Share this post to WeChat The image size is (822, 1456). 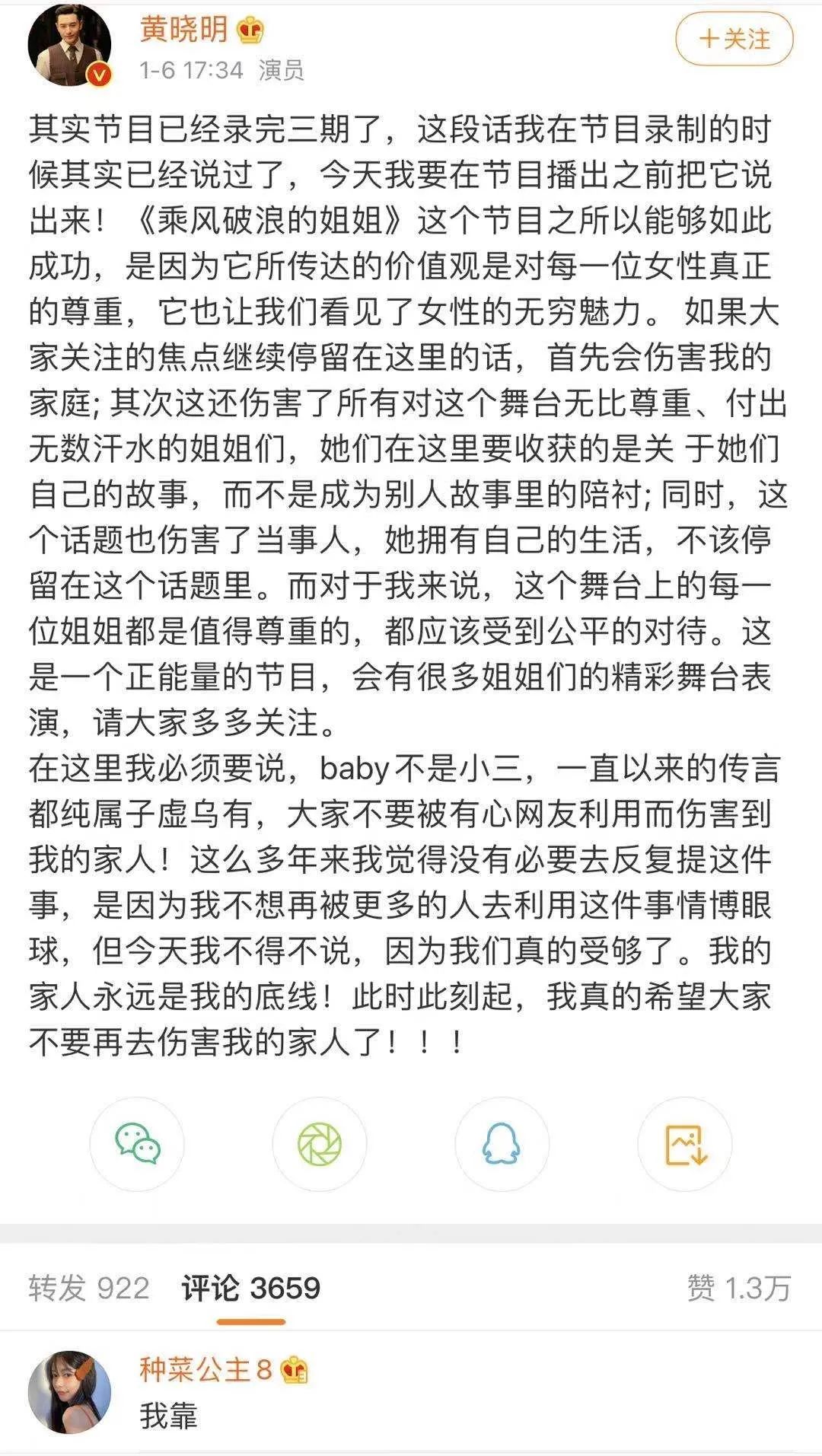click(x=137, y=1144)
